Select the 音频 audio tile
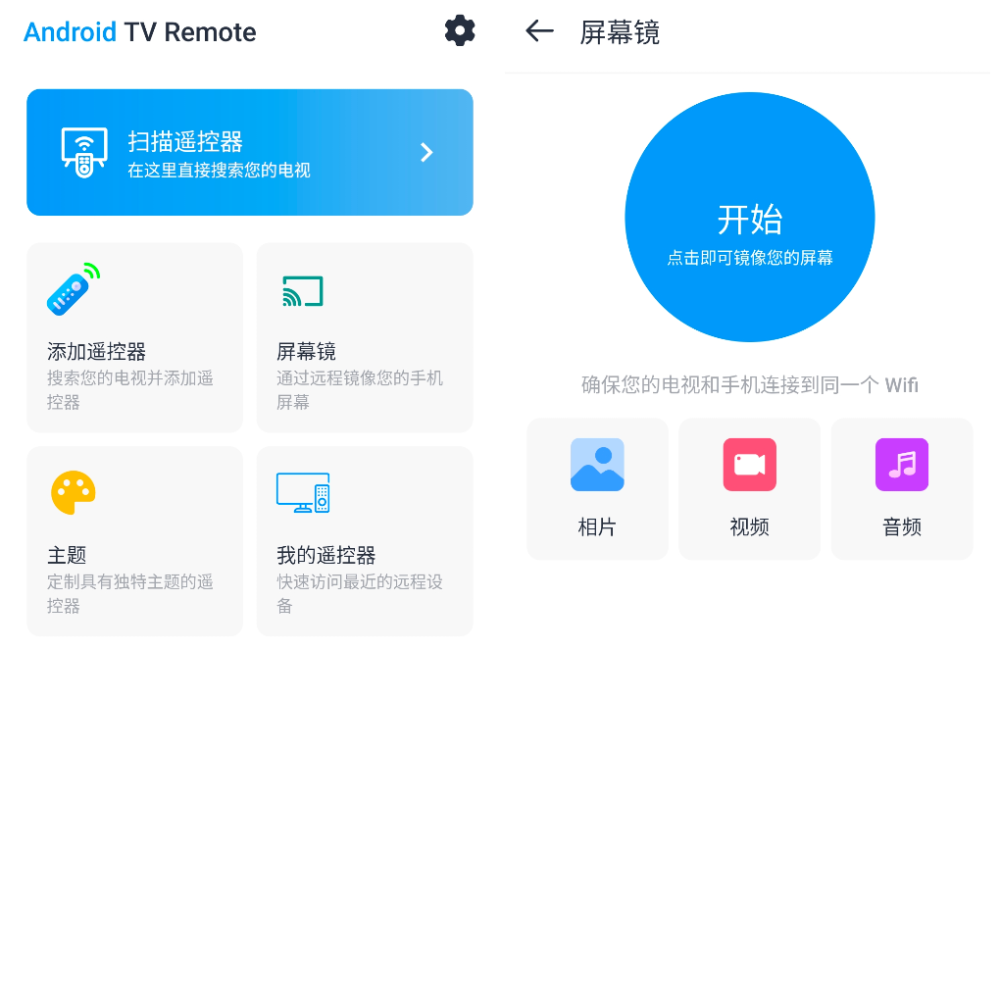Image resolution: width=1000 pixels, height=1000 pixels. click(901, 488)
